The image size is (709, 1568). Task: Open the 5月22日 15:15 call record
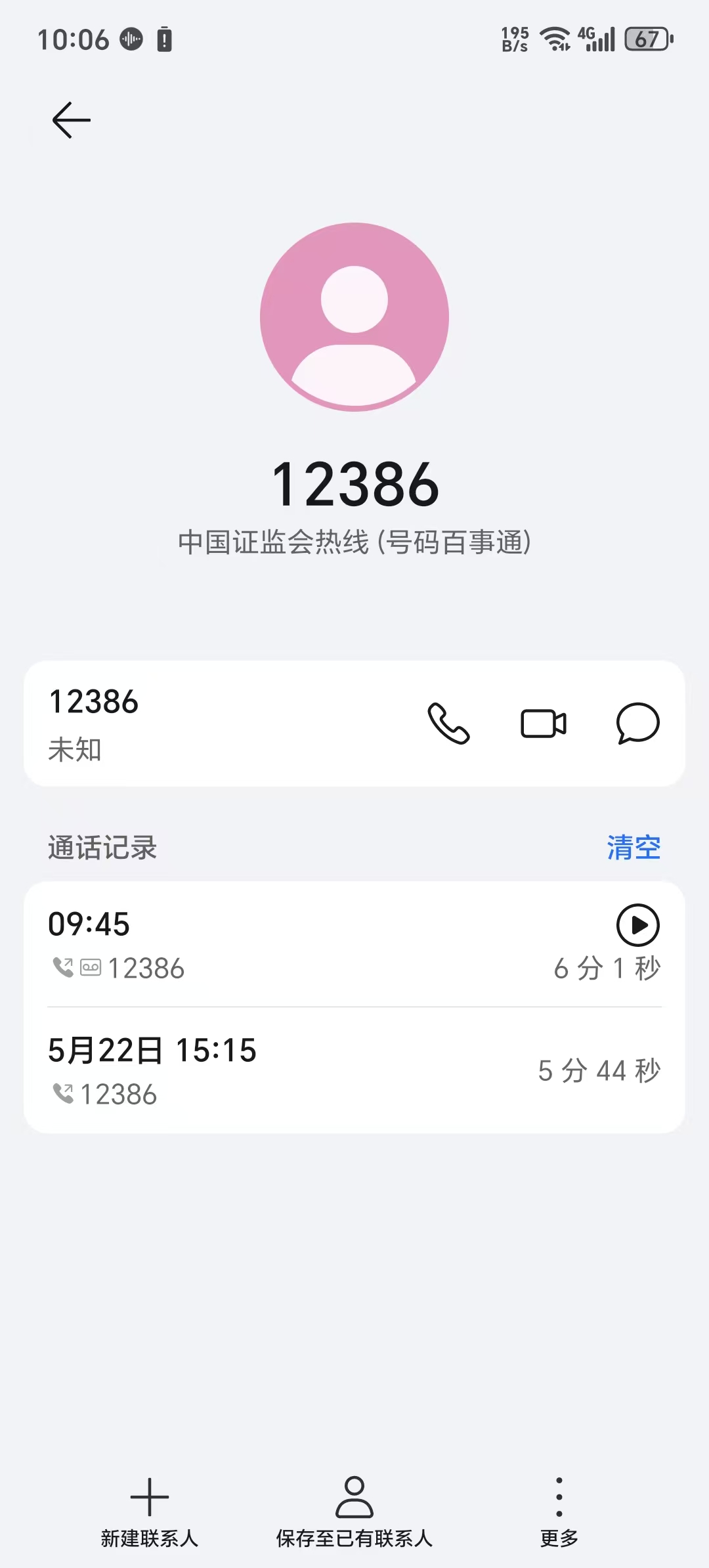click(354, 1070)
